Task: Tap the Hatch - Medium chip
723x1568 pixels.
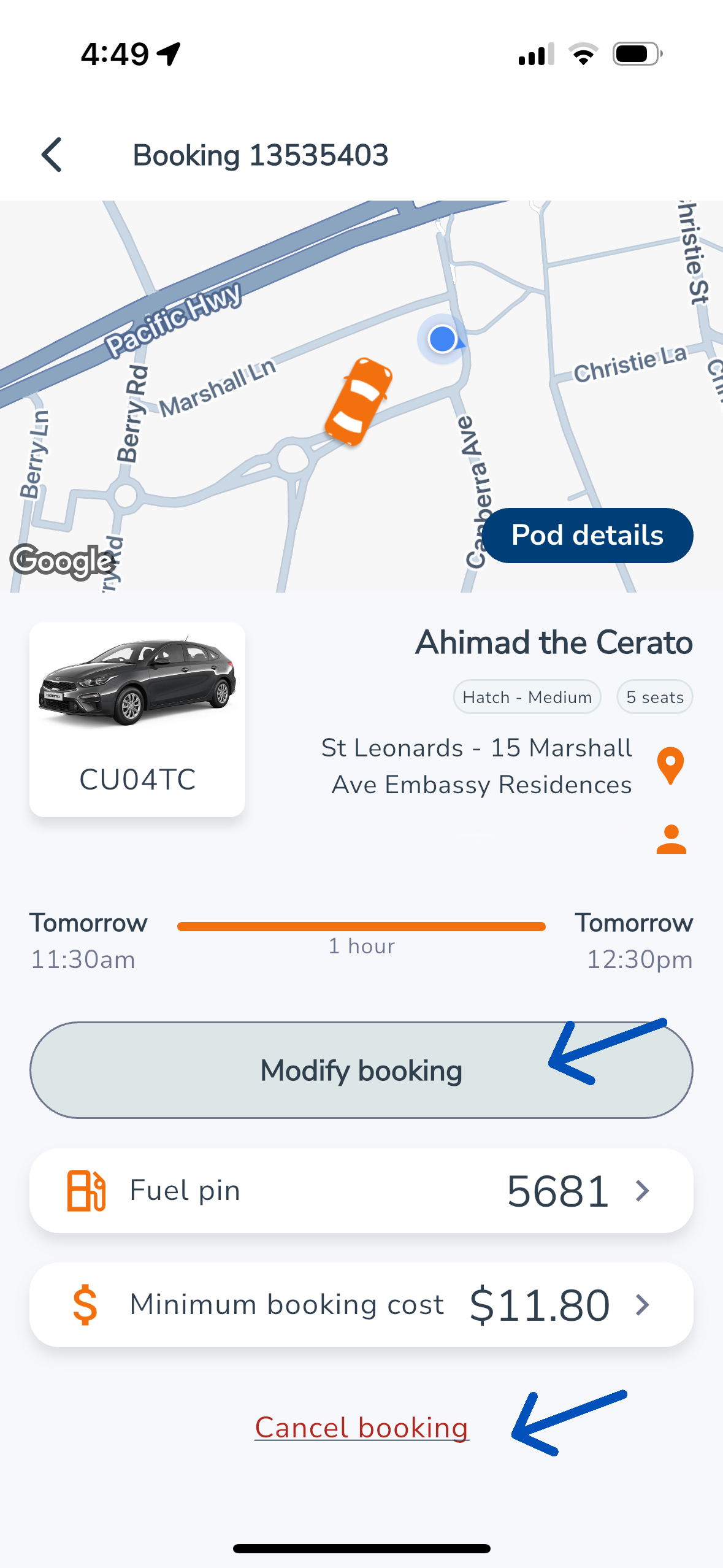Action: coord(526,696)
